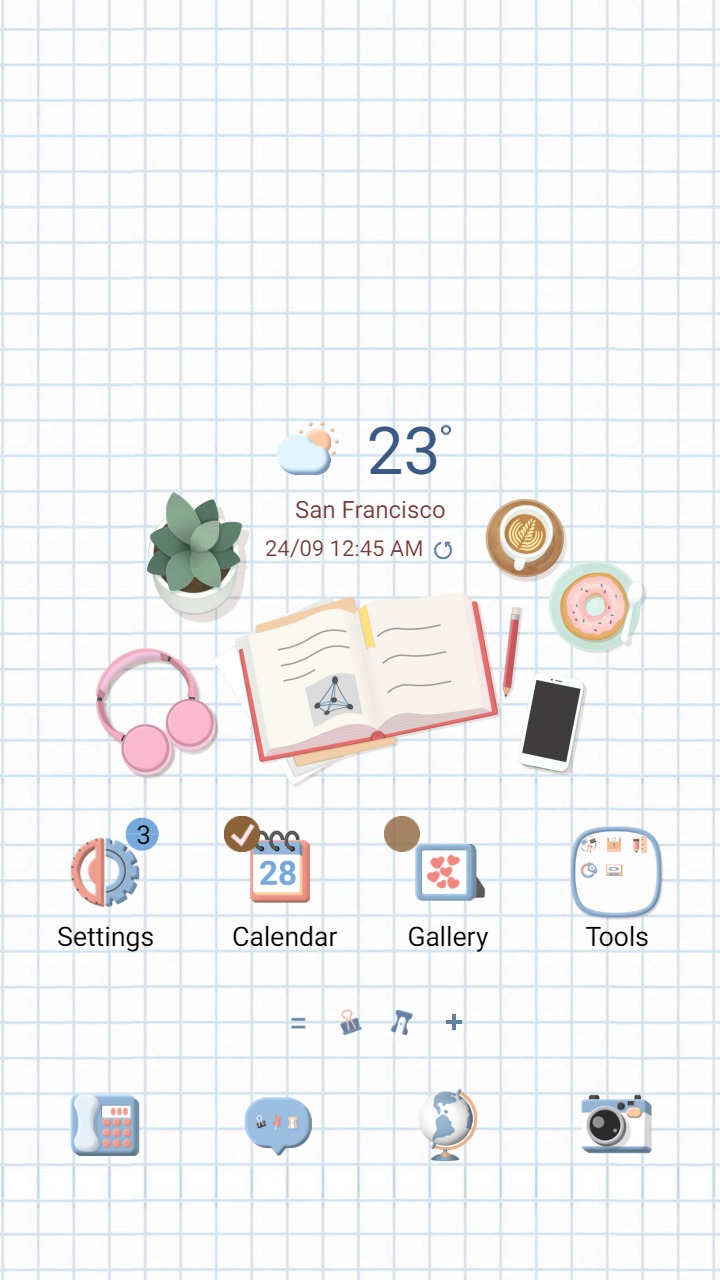Tap the clock app preview inside Tools folder

pos(588,868)
